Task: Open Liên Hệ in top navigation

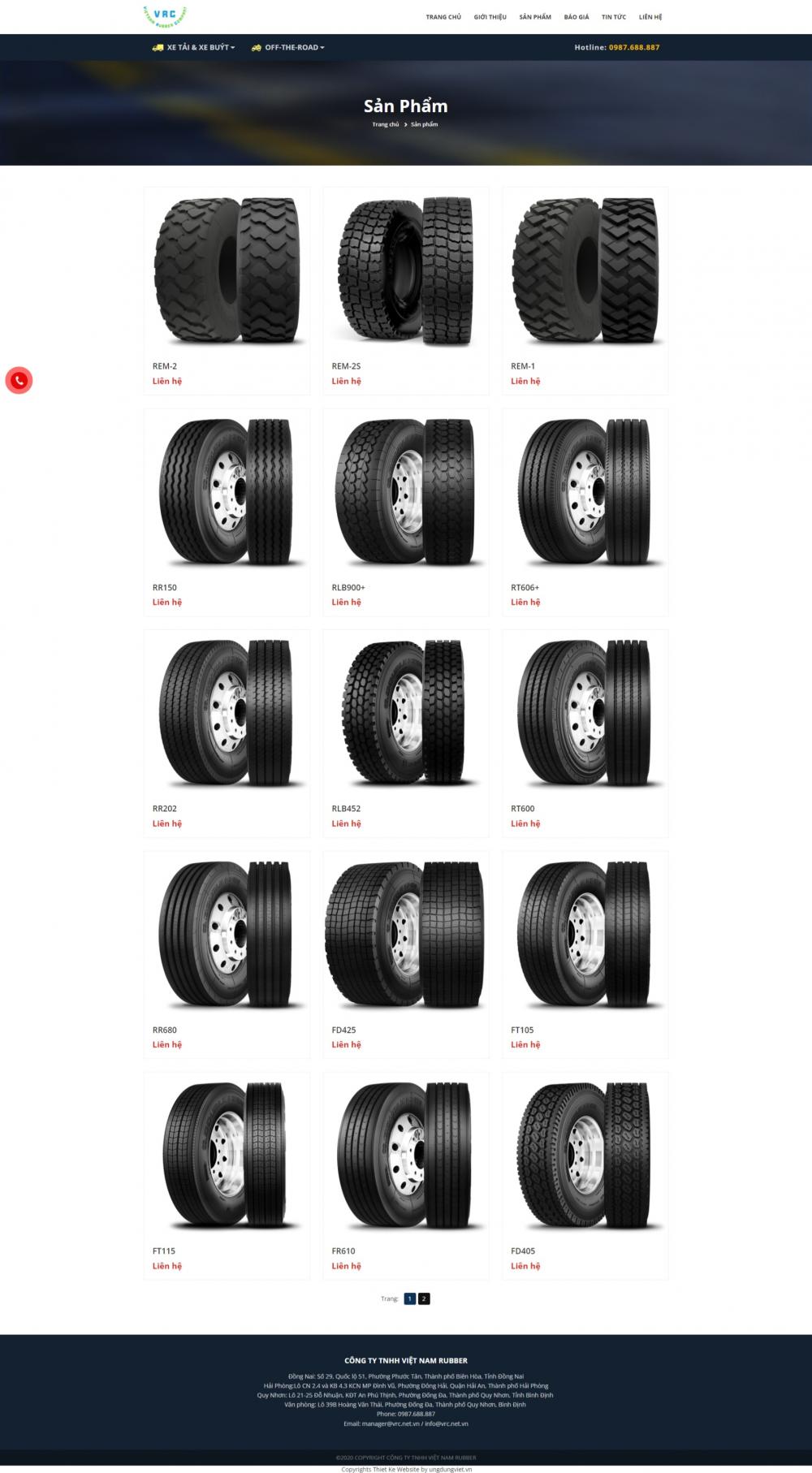Action: click(x=650, y=17)
